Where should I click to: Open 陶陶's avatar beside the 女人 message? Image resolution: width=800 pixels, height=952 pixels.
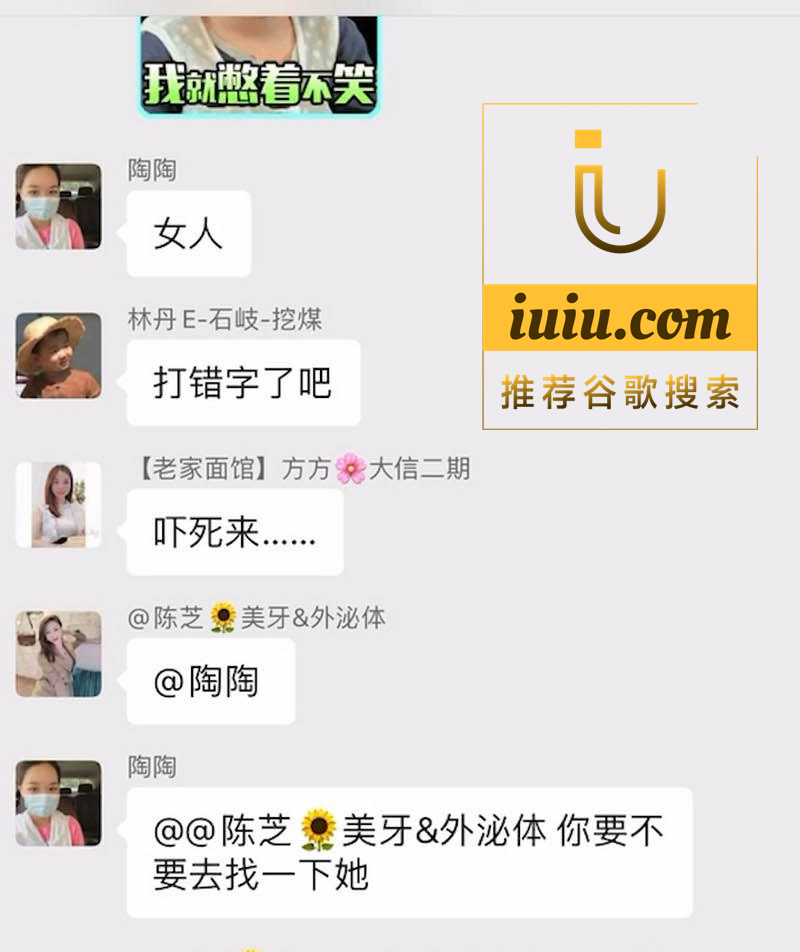[58, 206]
